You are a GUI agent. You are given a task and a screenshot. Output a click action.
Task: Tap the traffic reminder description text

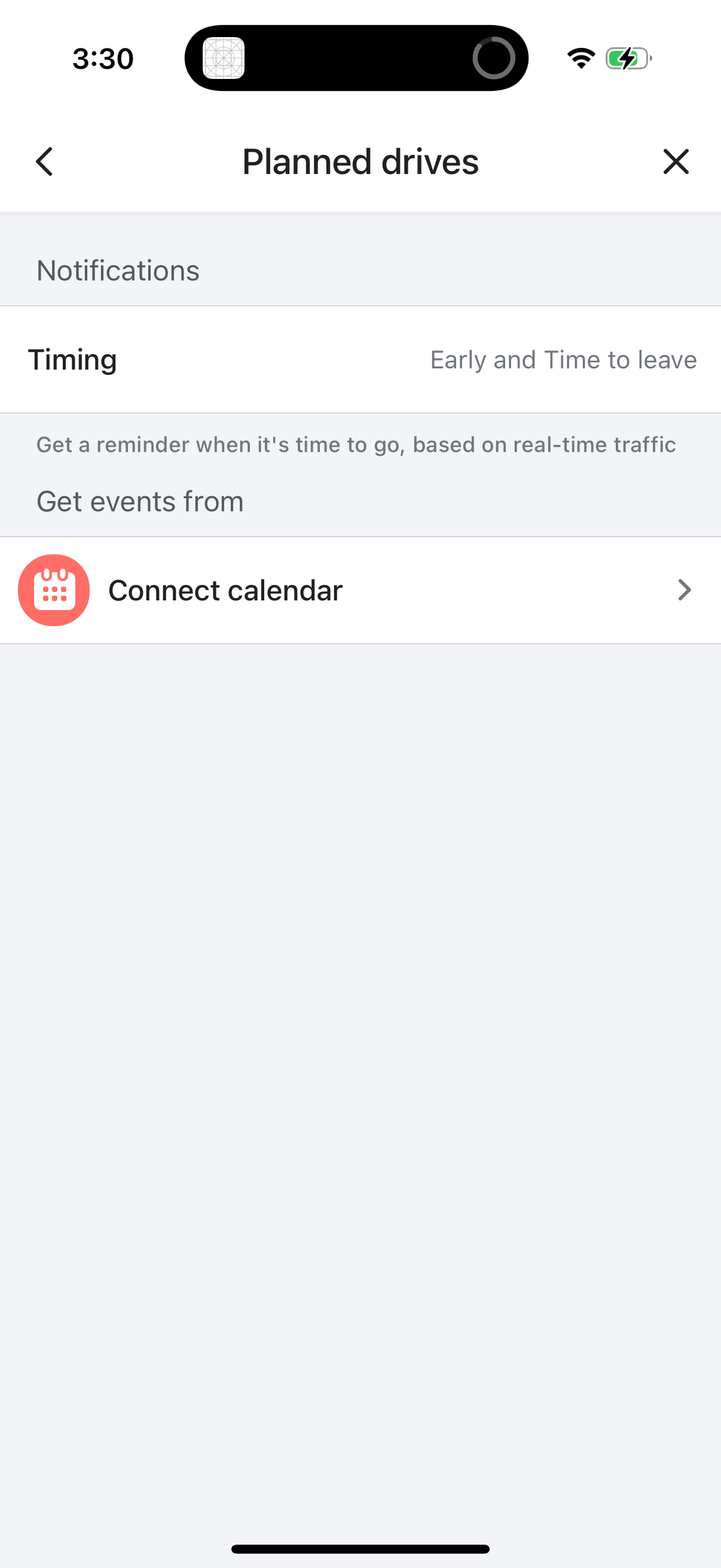356,444
